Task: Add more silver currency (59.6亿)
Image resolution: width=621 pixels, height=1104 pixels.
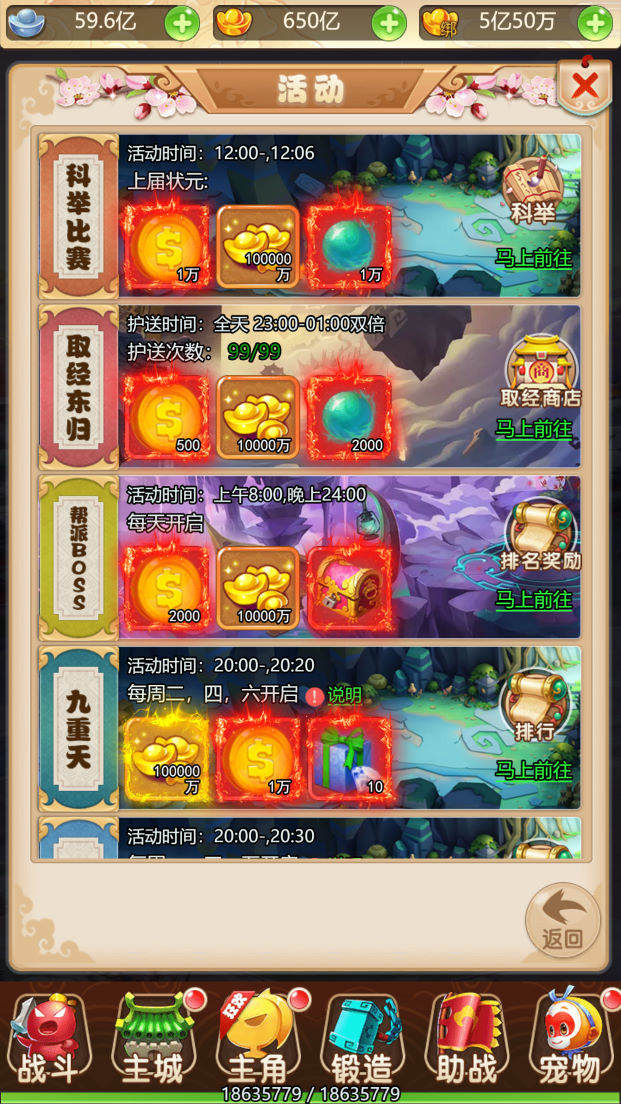Action: pyautogui.click(x=181, y=22)
